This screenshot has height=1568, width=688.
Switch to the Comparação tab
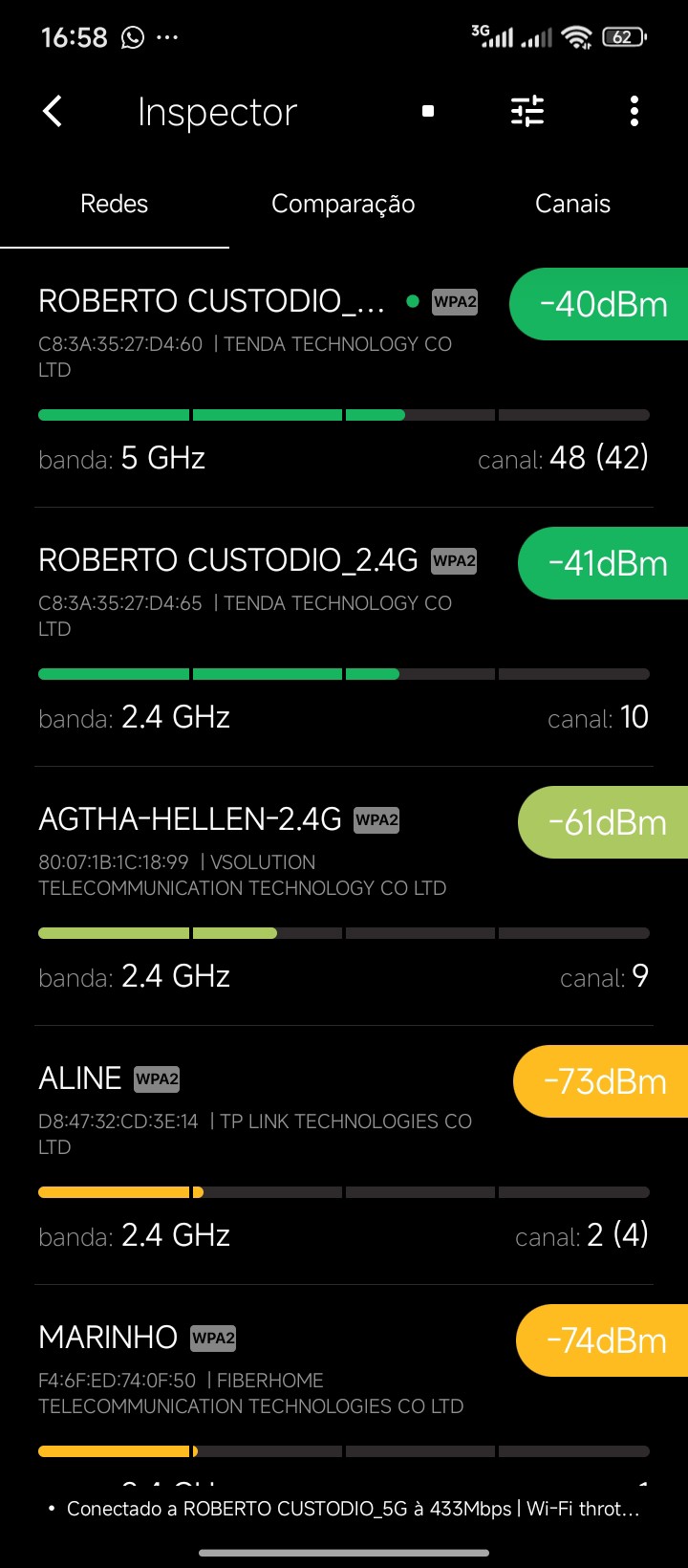(343, 204)
